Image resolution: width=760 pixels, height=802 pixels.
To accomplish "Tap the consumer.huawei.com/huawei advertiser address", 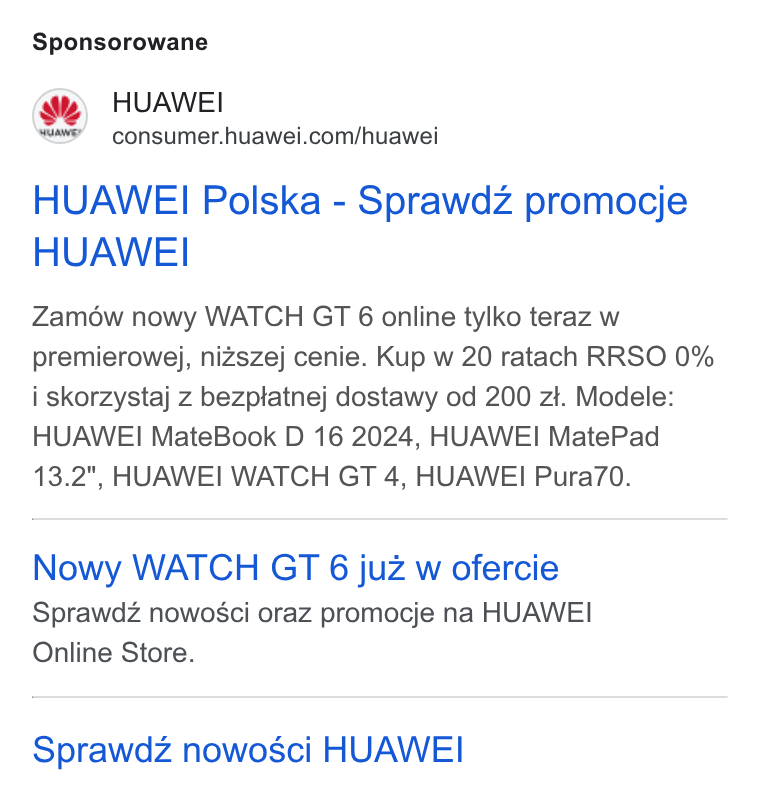I will (x=275, y=136).
